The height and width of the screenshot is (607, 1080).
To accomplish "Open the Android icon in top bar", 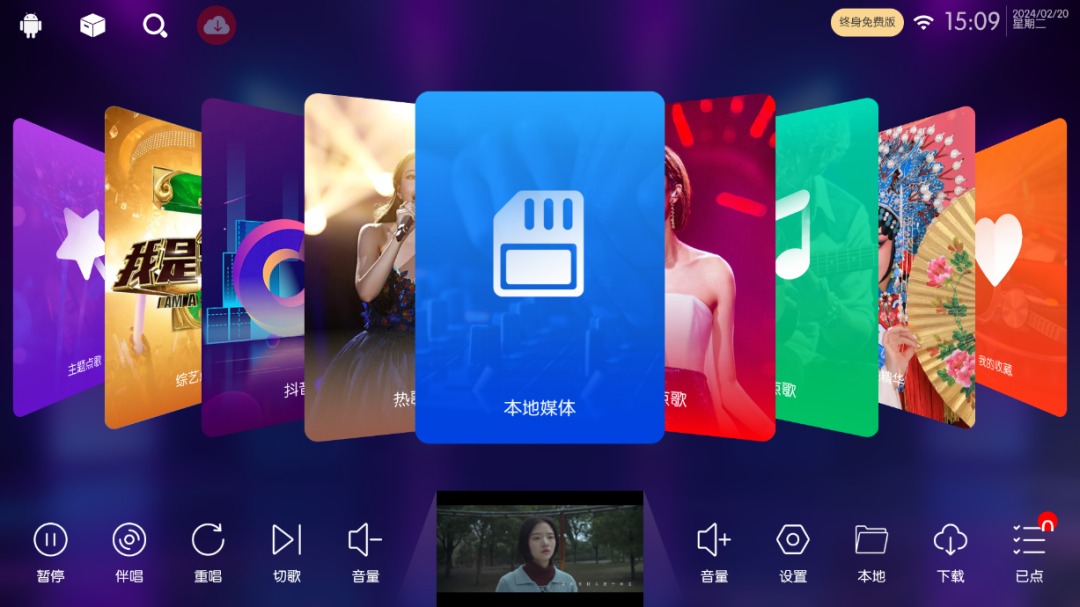I will click(31, 25).
